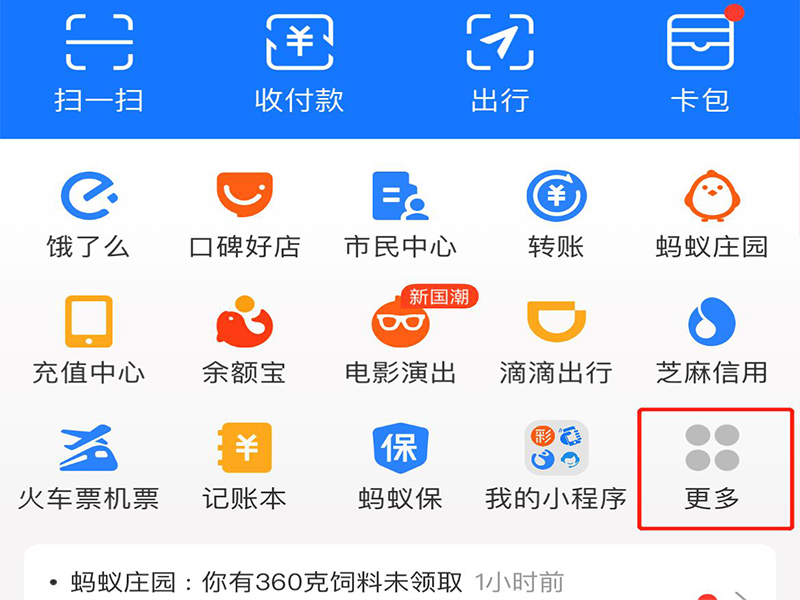Image resolution: width=800 pixels, height=600 pixels.
Task: Tap 更多 to see more apps
Action: (x=713, y=467)
